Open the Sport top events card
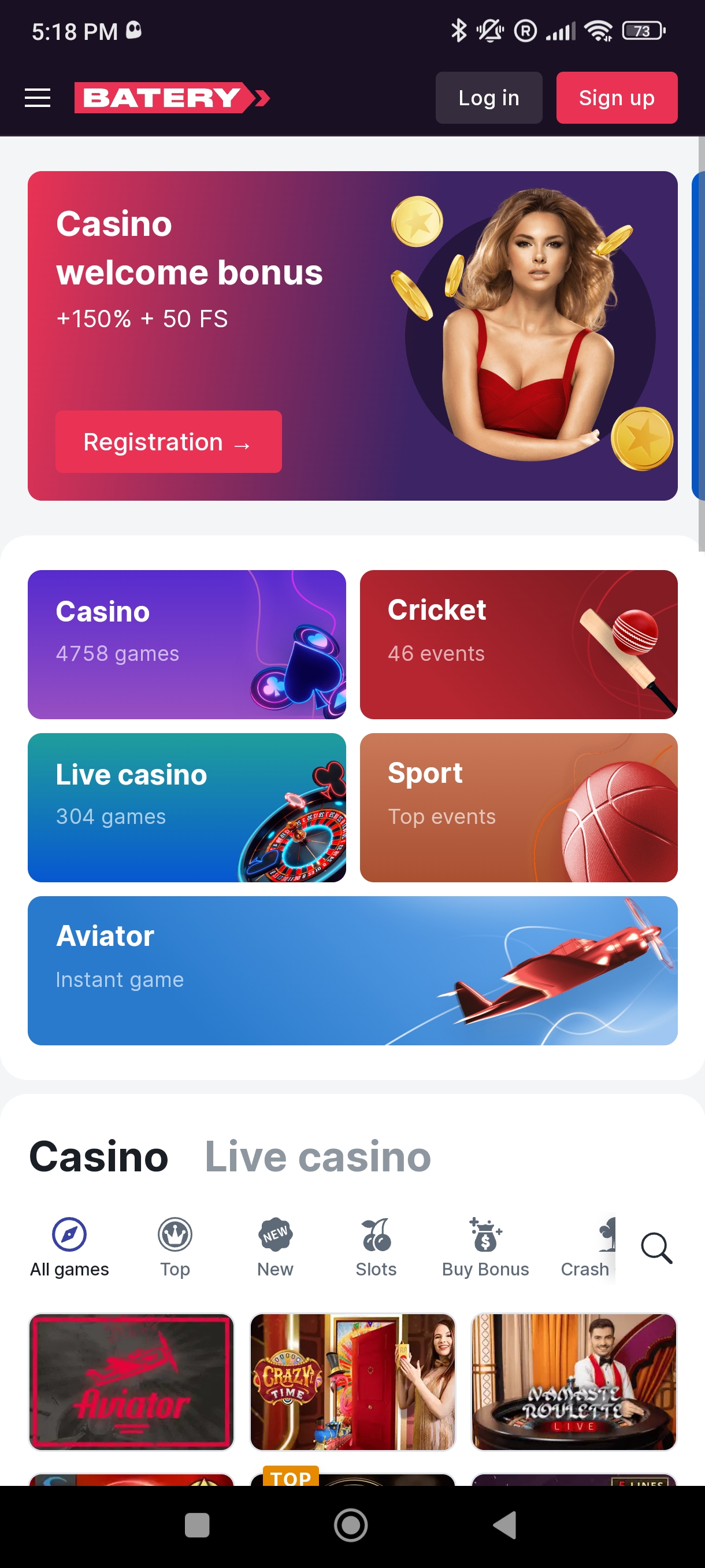The width and height of the screenshot is (705, 1568). [518, 807]
